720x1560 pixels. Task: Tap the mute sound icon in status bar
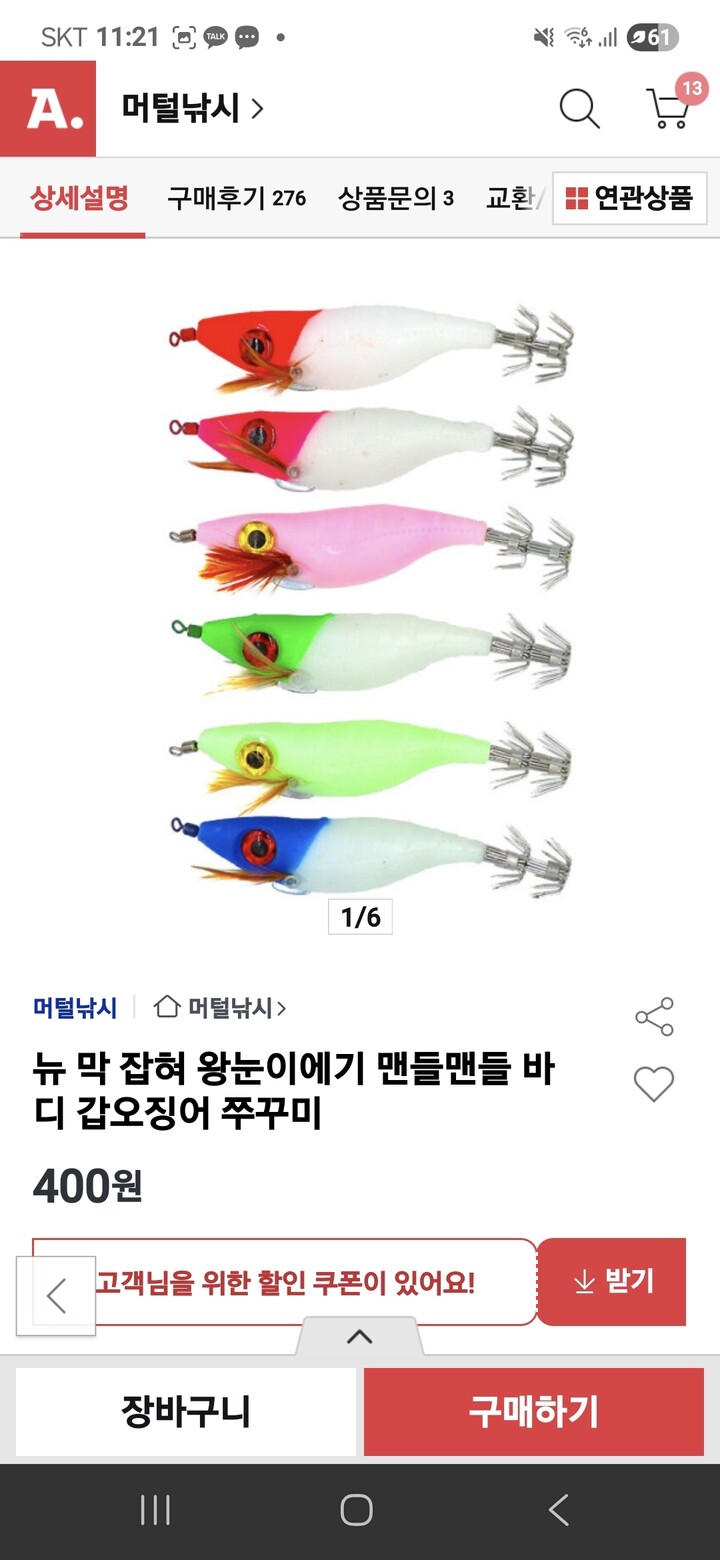pos(543,35)
